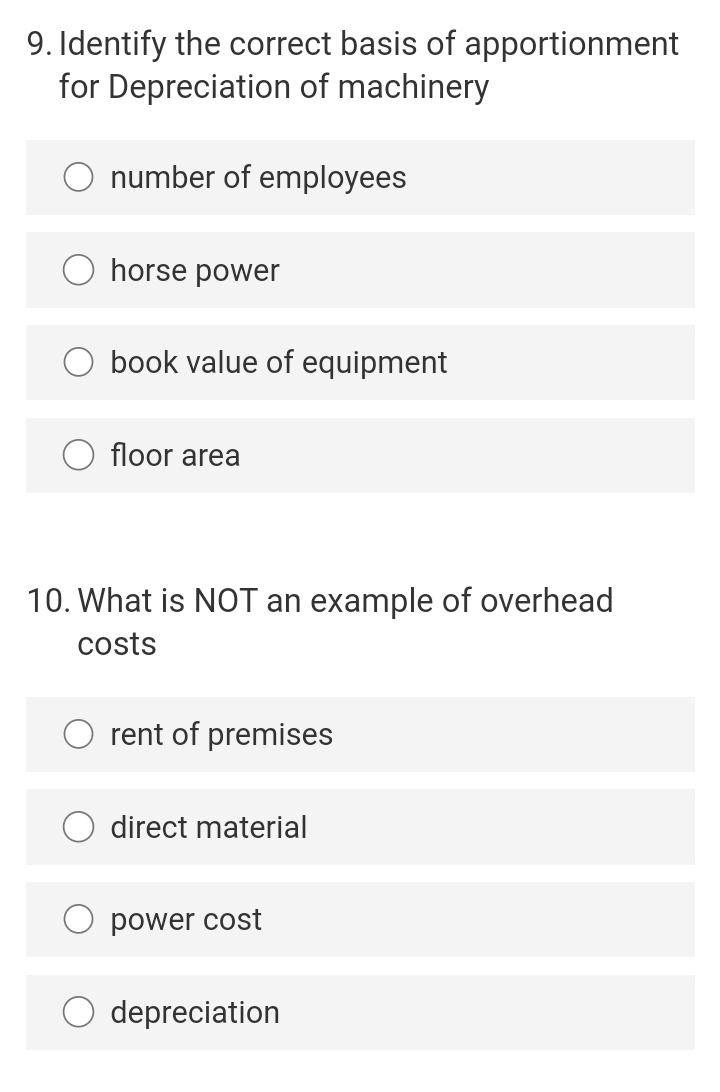Viewport: 720px width, 1092px height.
Task: Select the 'power cost' option
Action: tap(78, 919)
